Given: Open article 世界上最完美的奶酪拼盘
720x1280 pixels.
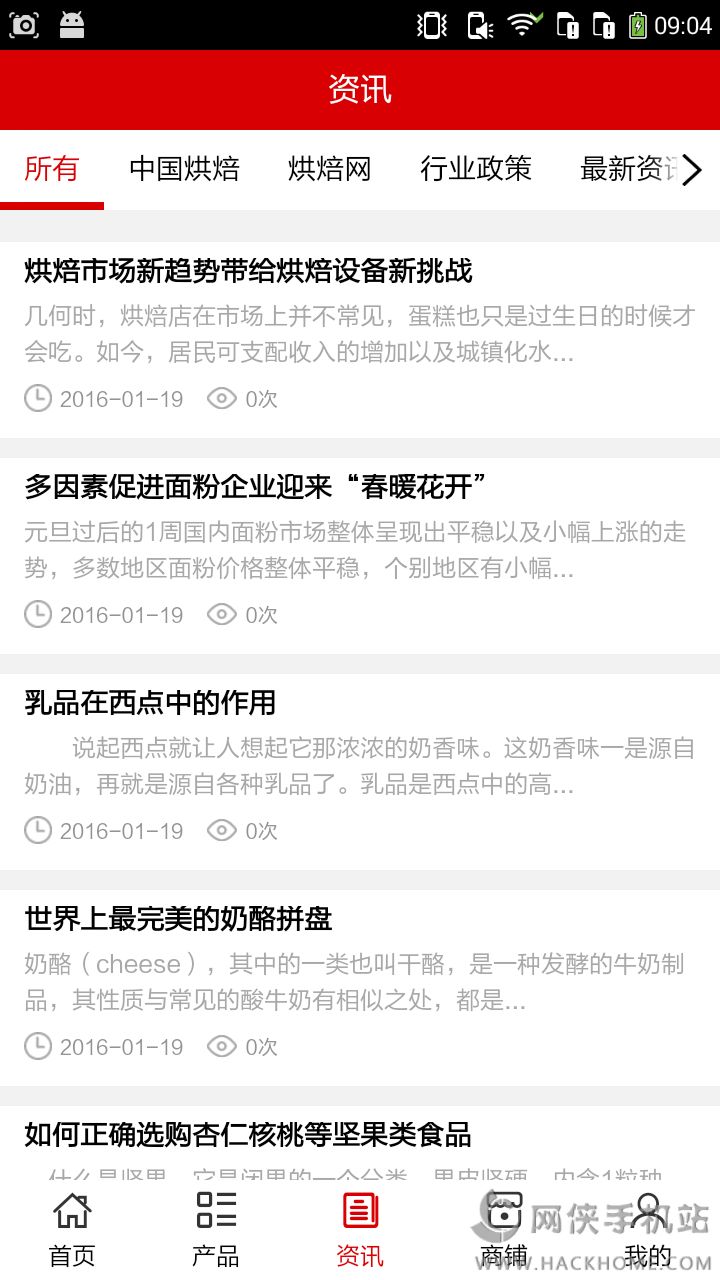Looking at the screenshot, I should [x=360, y=987].
